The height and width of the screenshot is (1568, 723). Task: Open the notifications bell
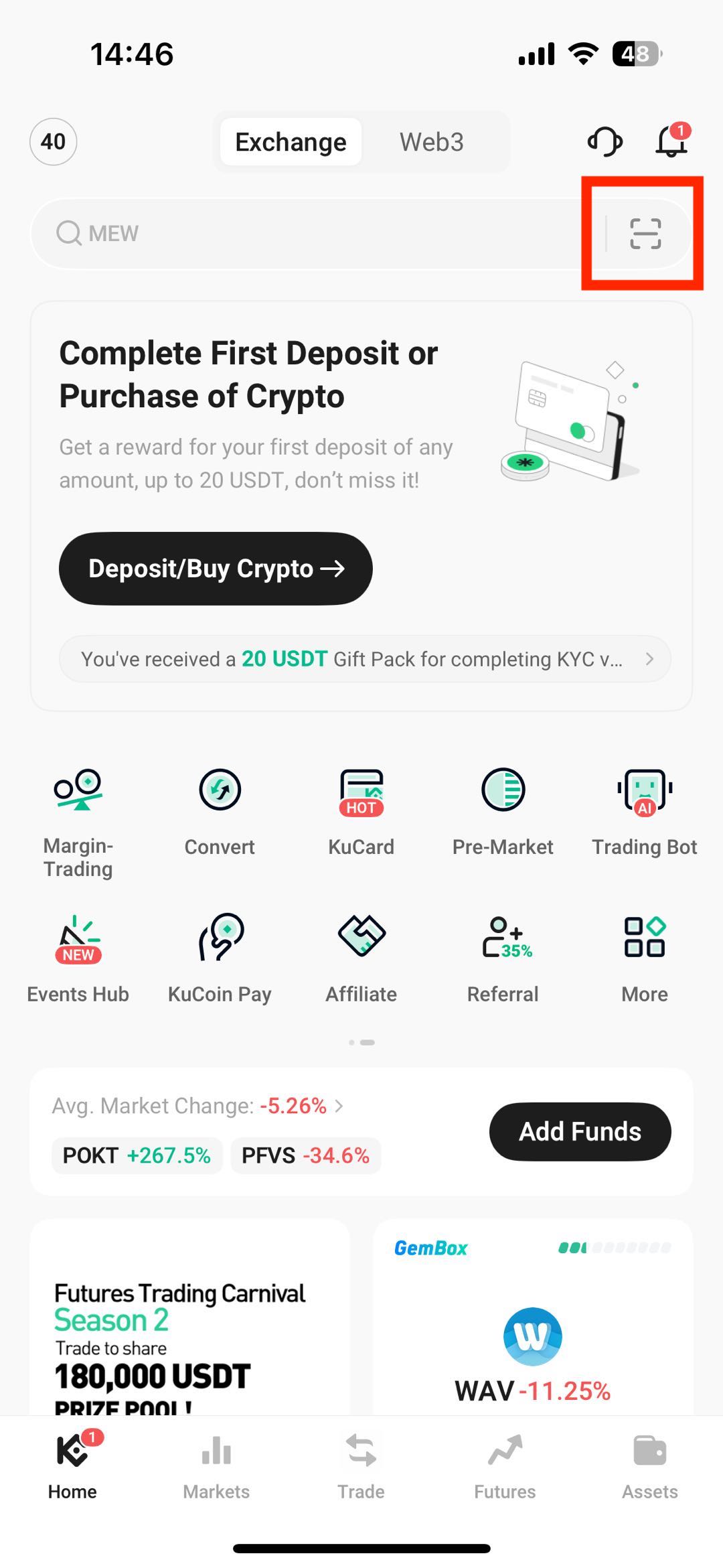coord(671,141)
